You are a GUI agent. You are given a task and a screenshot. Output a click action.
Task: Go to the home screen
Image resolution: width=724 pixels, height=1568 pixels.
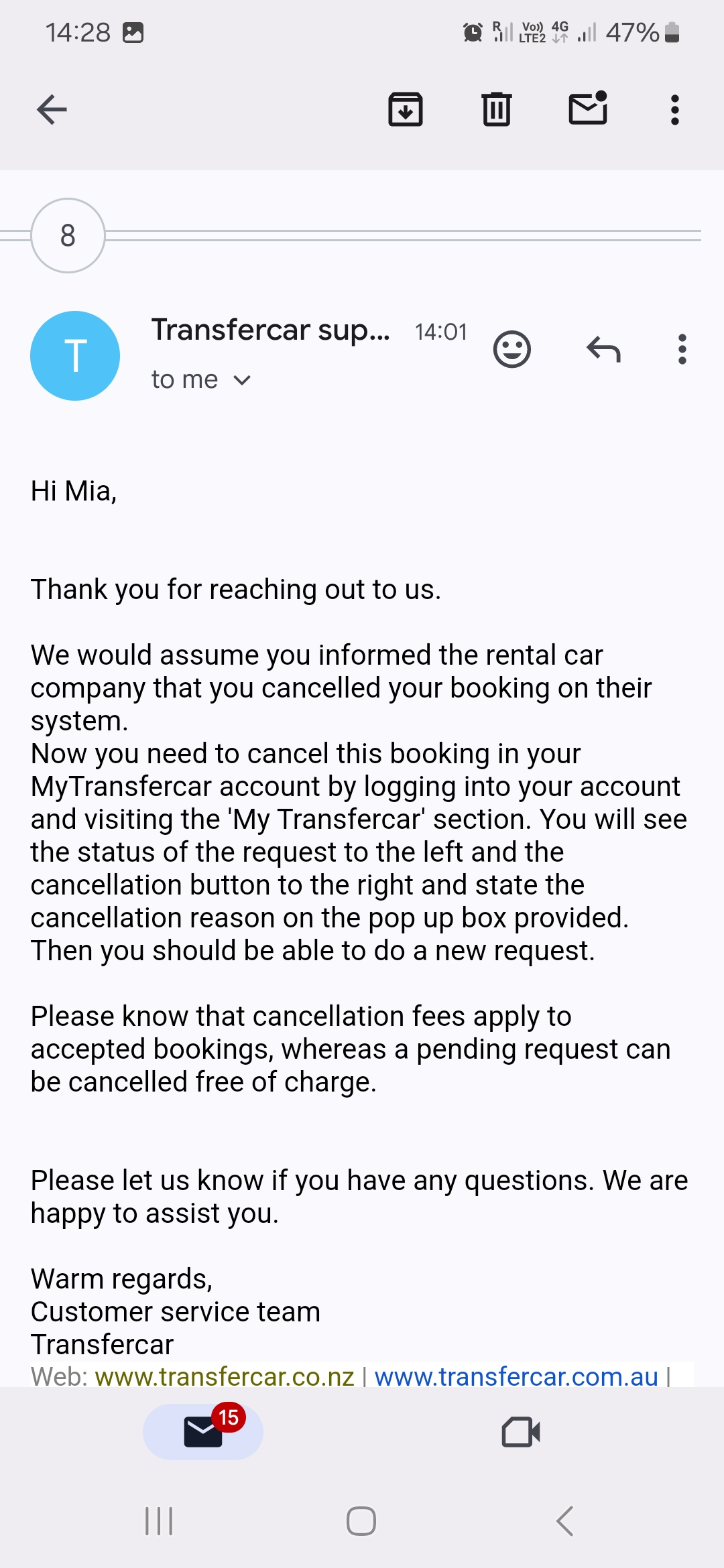click(x=361, y=1521)
